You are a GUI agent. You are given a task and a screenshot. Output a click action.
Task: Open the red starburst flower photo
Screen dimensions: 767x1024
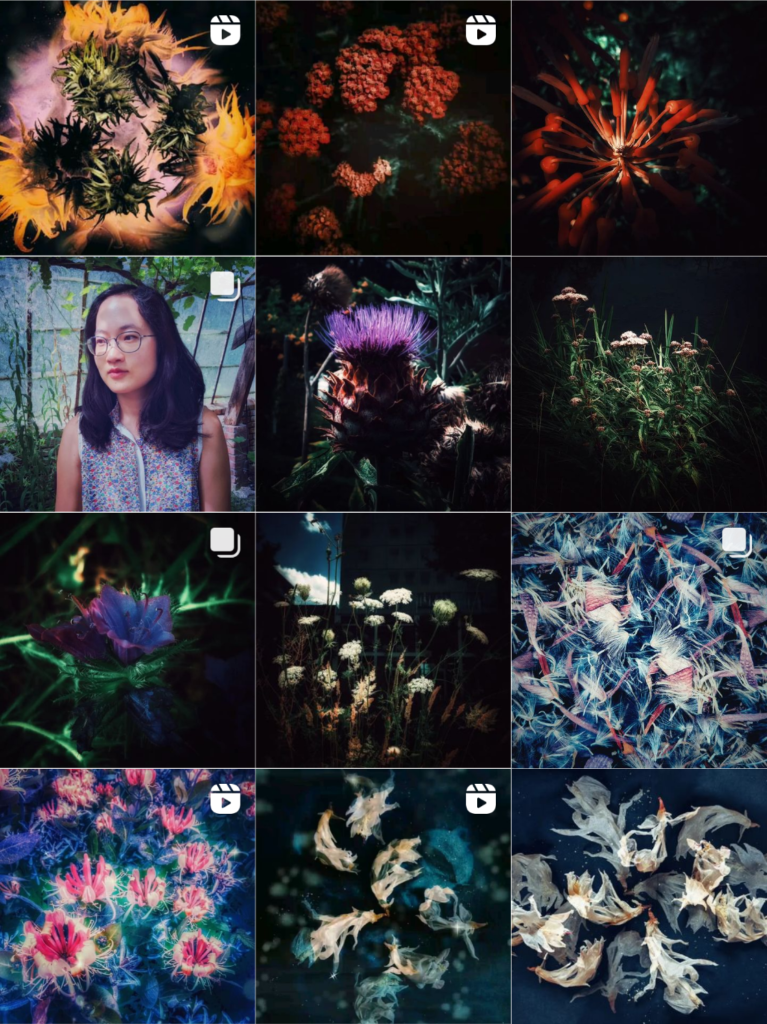pos(639,127)
